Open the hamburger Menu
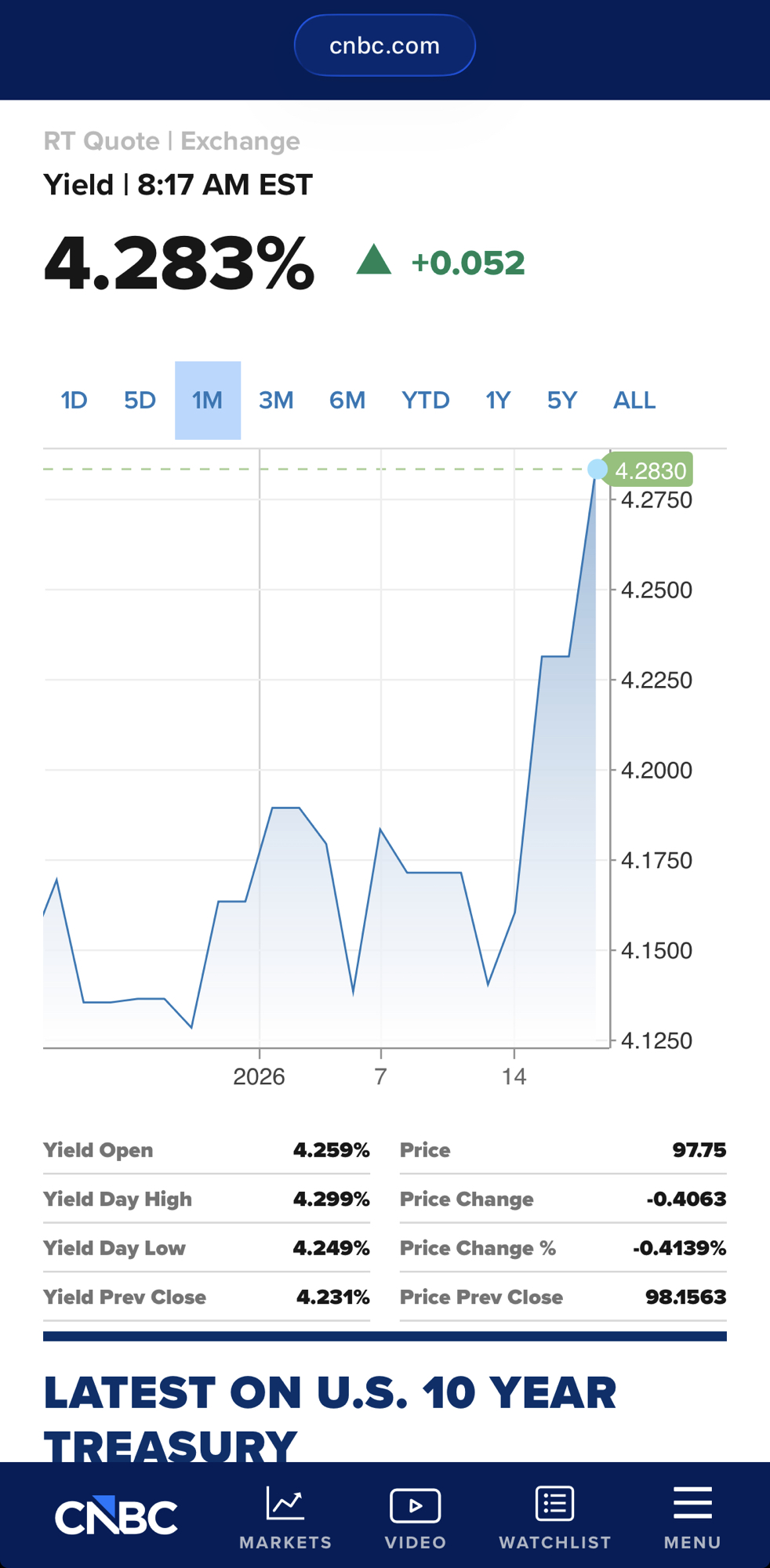This screenshot has width=770, height=1568. click(692, 1517)
